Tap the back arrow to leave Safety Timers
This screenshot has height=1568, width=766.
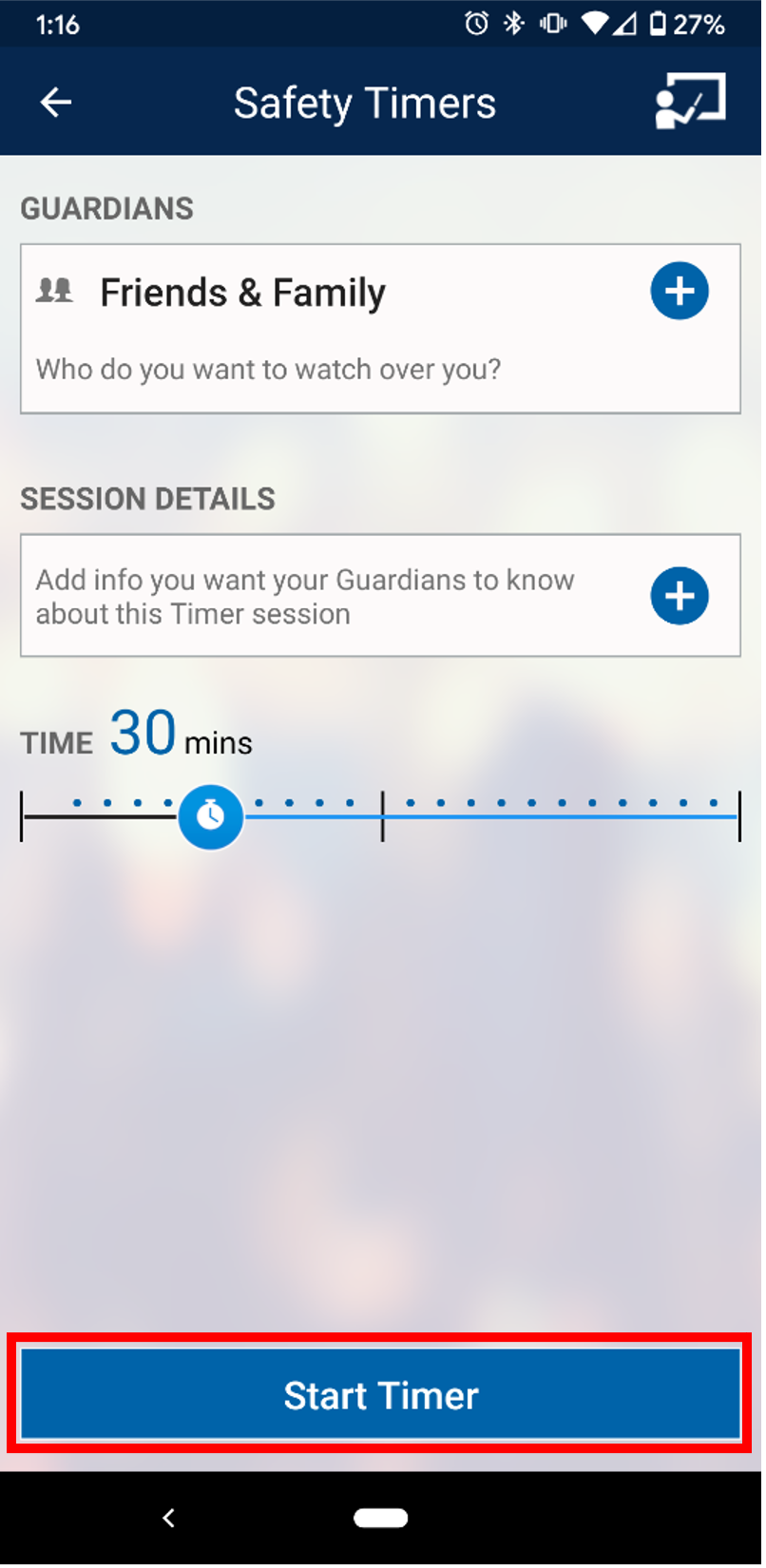click(54, 102)
